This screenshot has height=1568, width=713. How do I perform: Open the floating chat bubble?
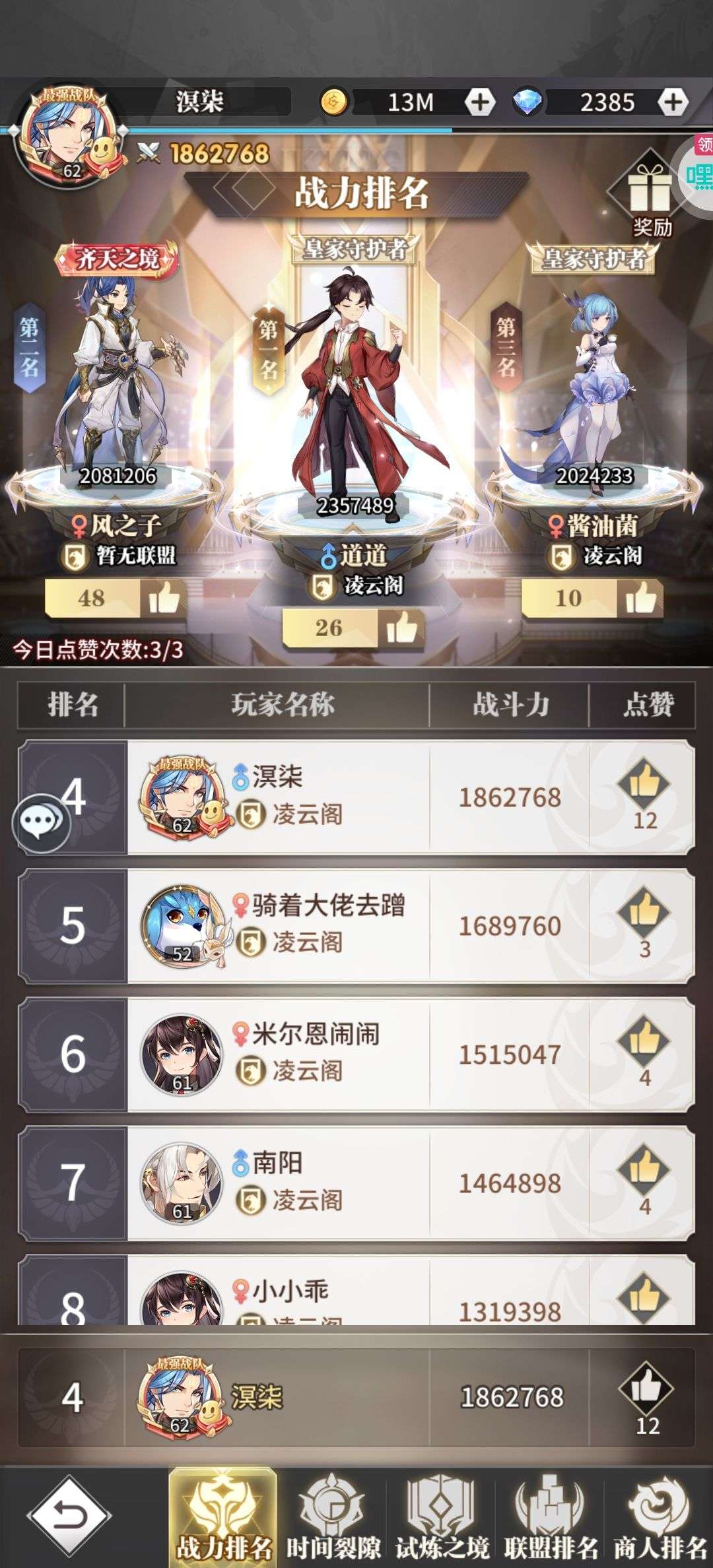(40, 822)
